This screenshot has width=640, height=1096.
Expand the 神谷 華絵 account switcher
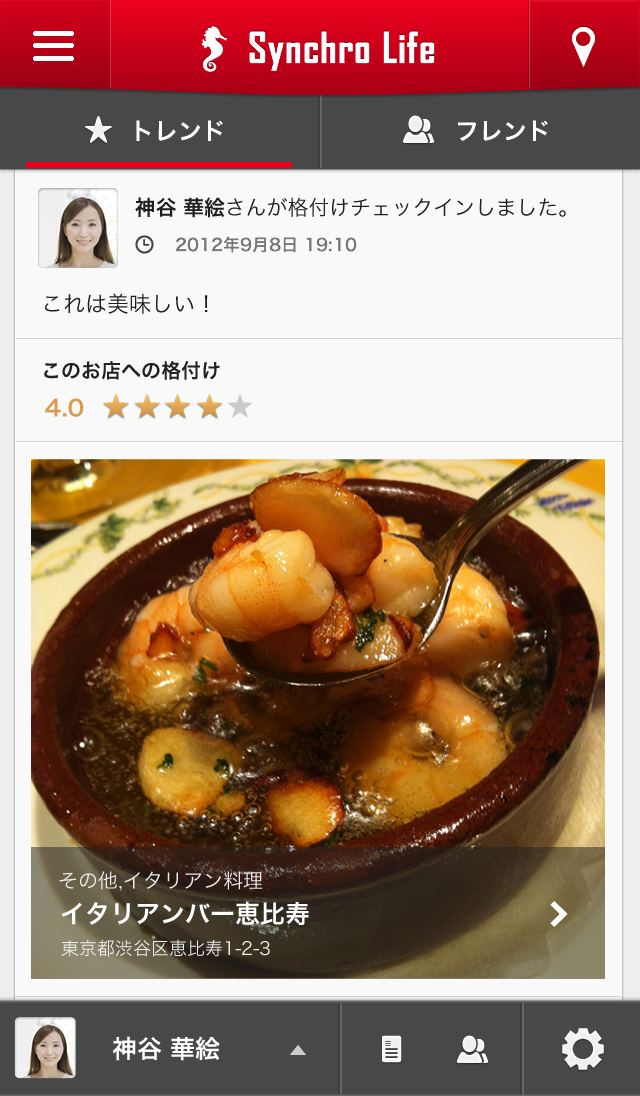297,1050
